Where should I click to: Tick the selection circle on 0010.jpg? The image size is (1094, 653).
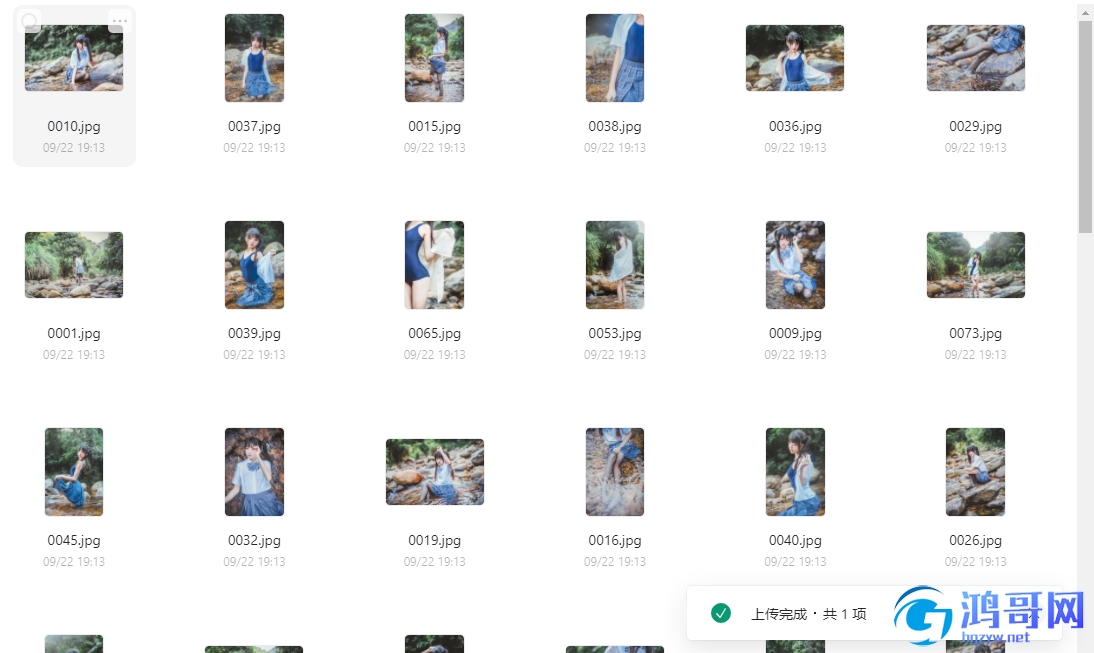(x=30, y=21)
